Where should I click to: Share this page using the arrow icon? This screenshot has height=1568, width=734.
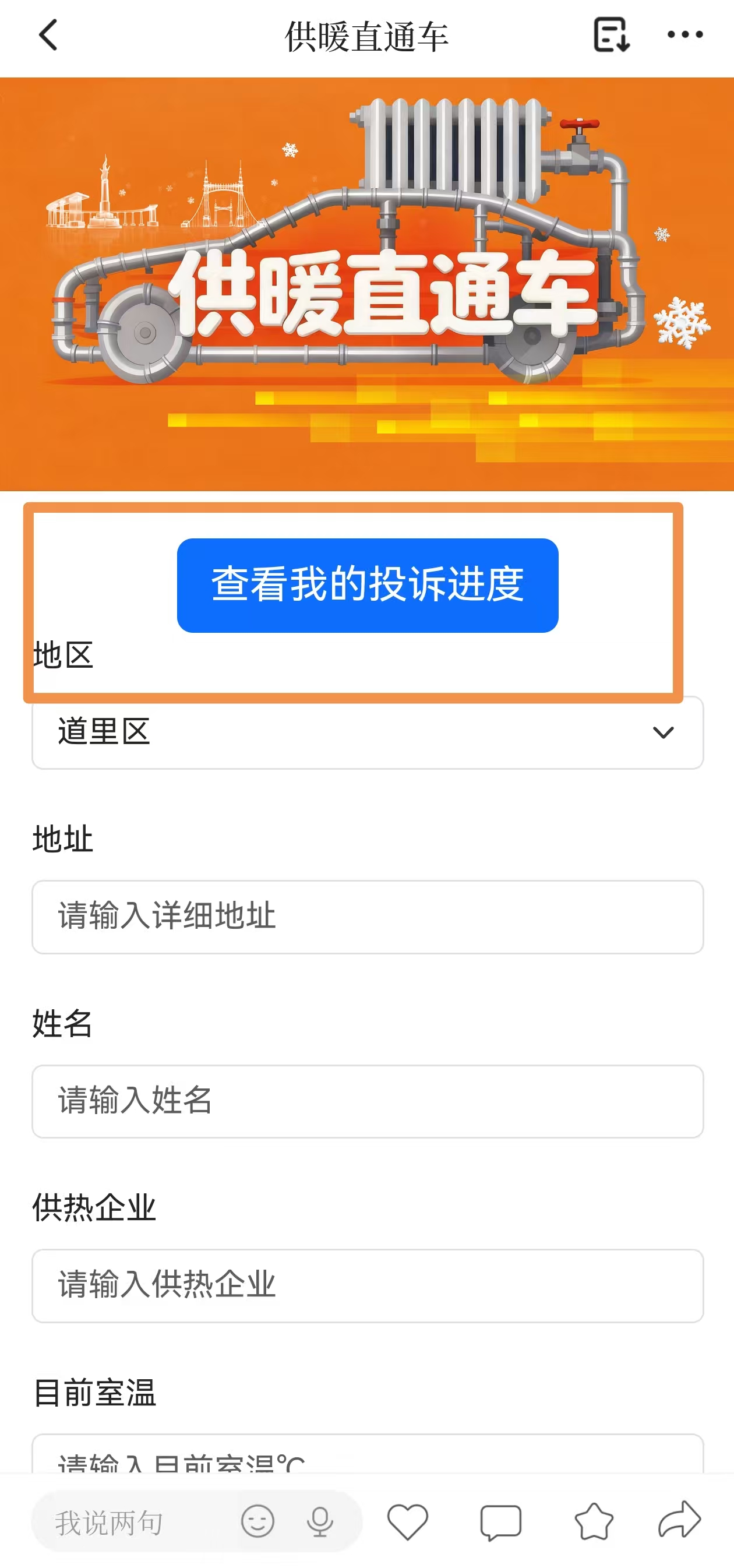coord(680,1521)
